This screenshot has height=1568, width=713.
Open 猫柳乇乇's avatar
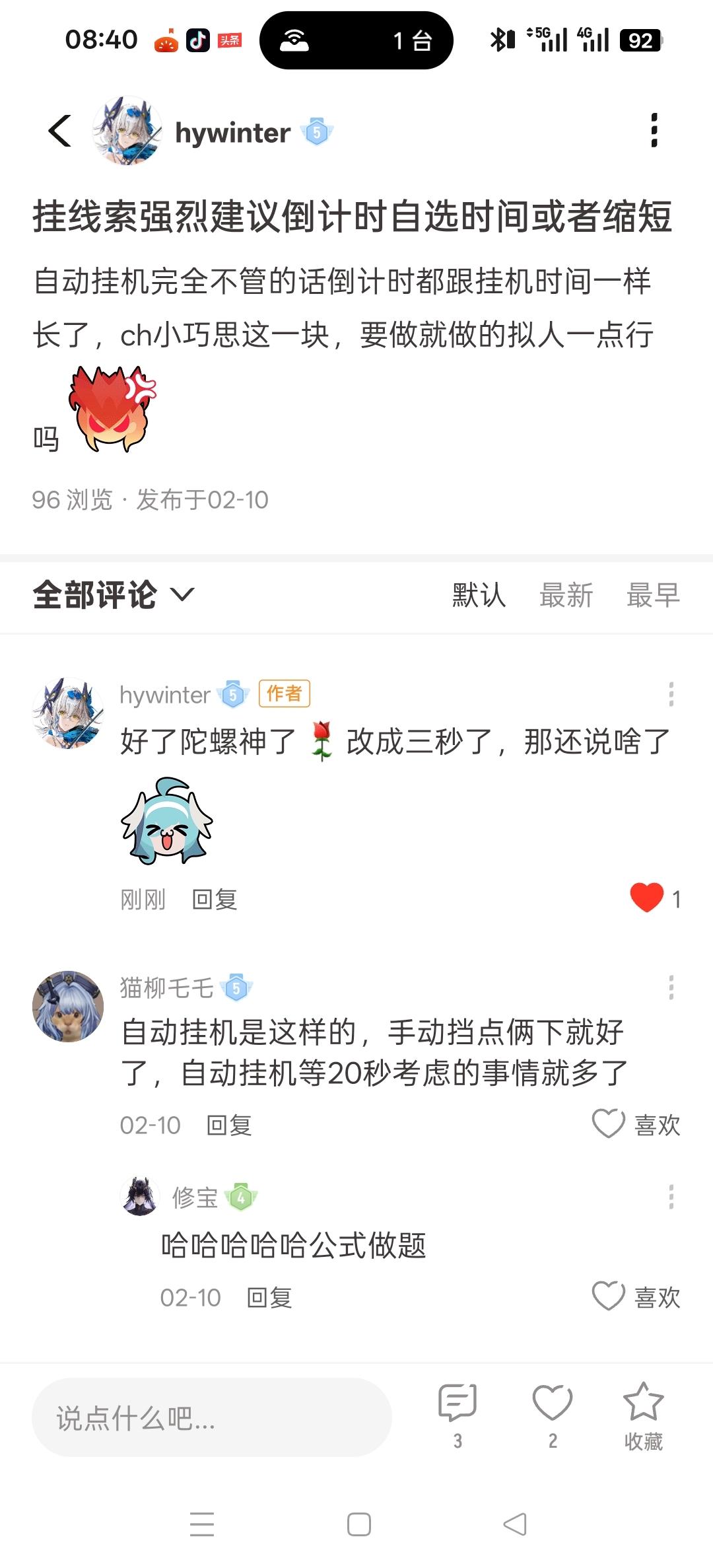pos(68,1006)
